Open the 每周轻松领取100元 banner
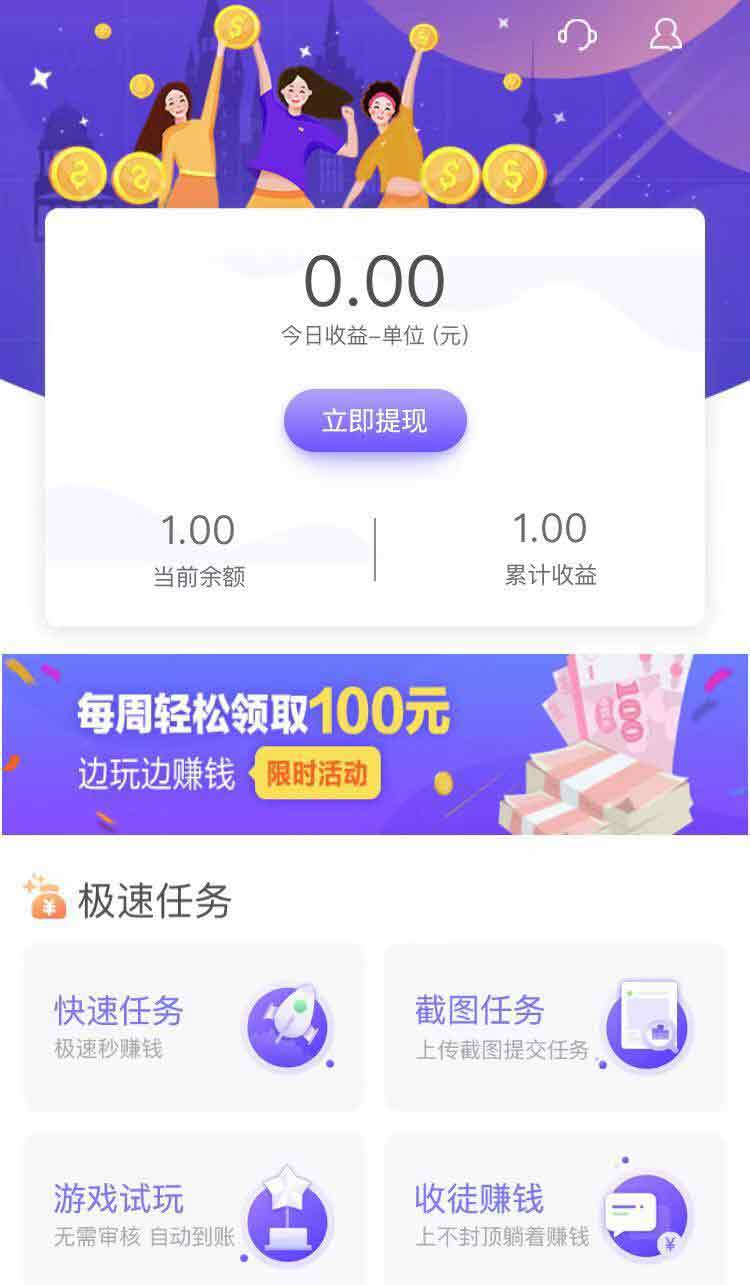This screenshot has width=750, height=1285. coord(375,744)
